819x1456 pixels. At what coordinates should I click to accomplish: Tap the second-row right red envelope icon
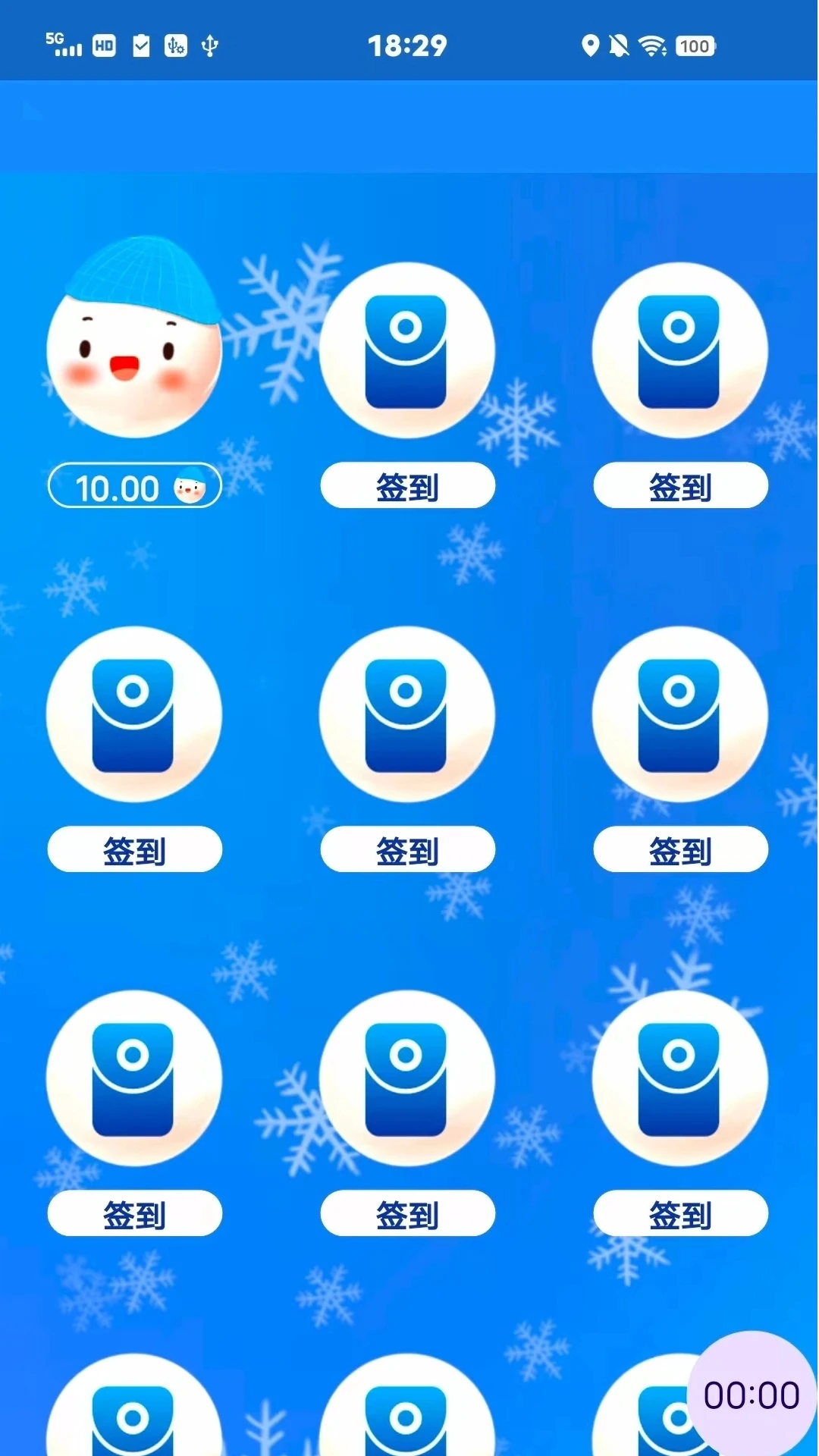pos(680,714)
